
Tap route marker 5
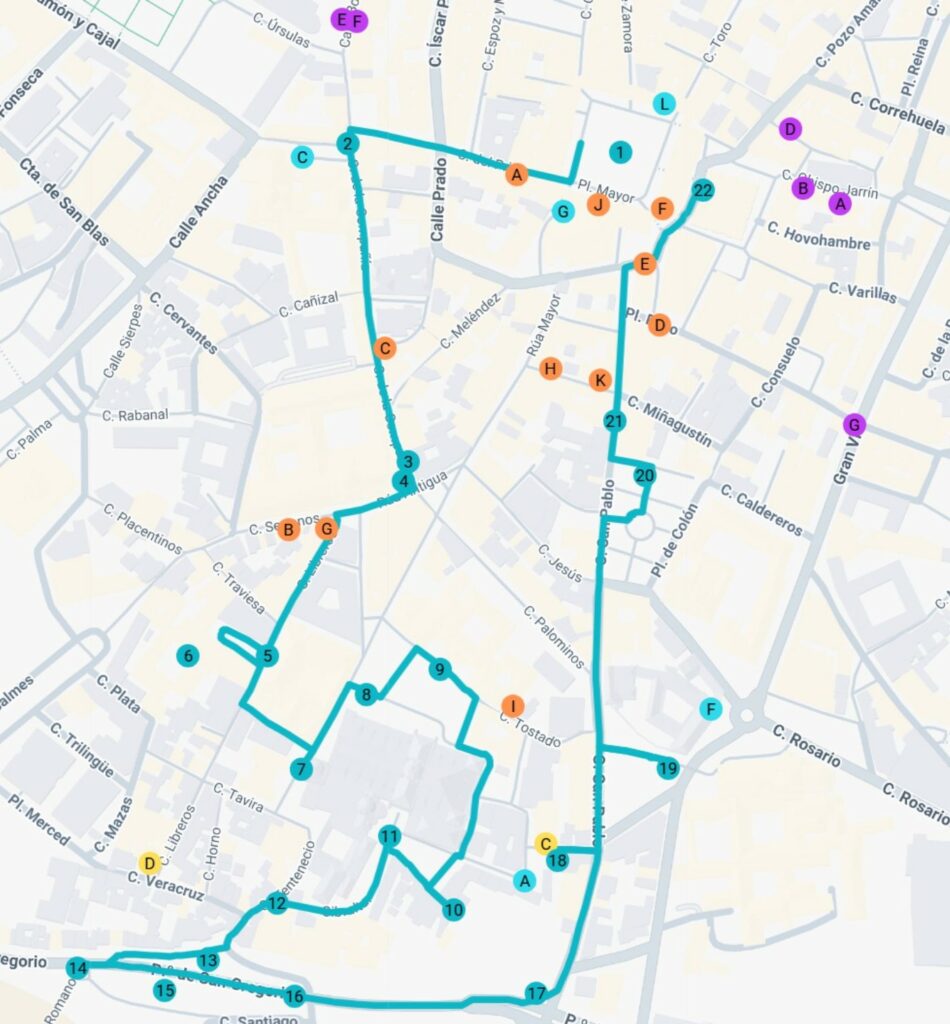point(267,656)
